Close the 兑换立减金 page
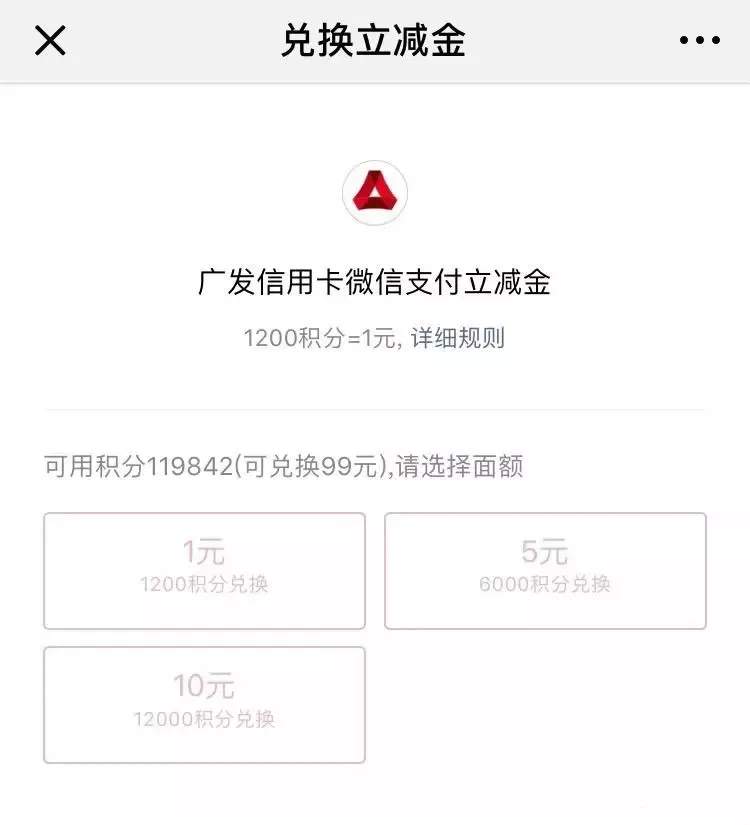This screenshot has width=750, height=825. click(x=50, y=41)
